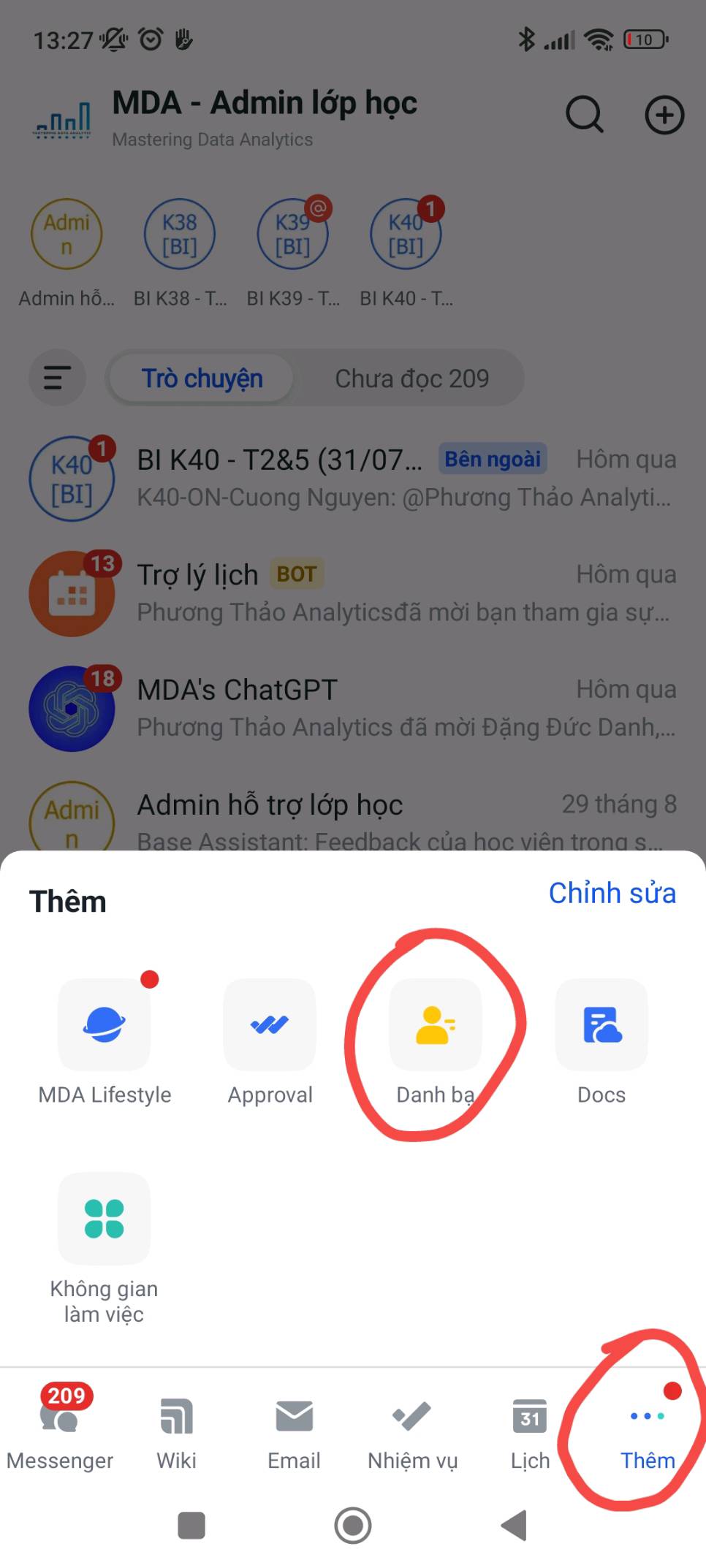Open the Danh bạ contacts app
The width and height of the screenshot is (706, 1568).
click(435, 1025)
